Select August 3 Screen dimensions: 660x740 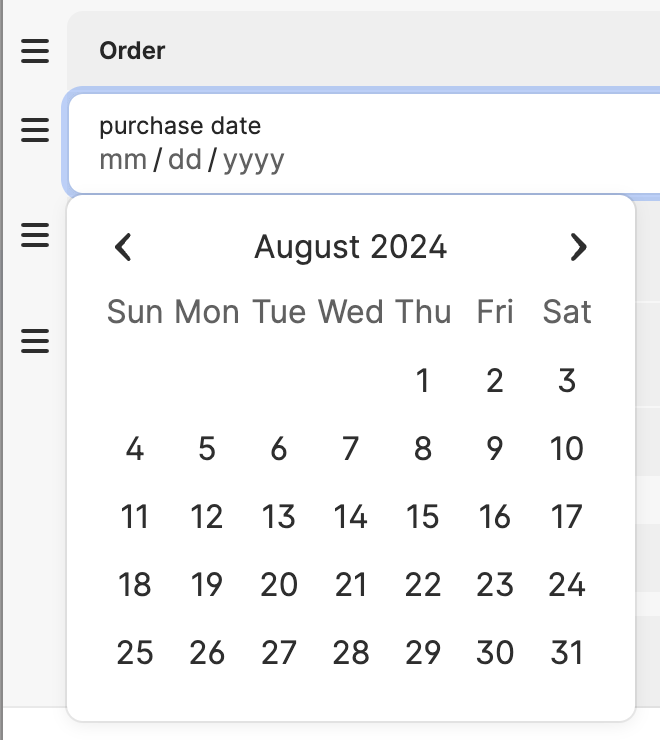(567, 381)
